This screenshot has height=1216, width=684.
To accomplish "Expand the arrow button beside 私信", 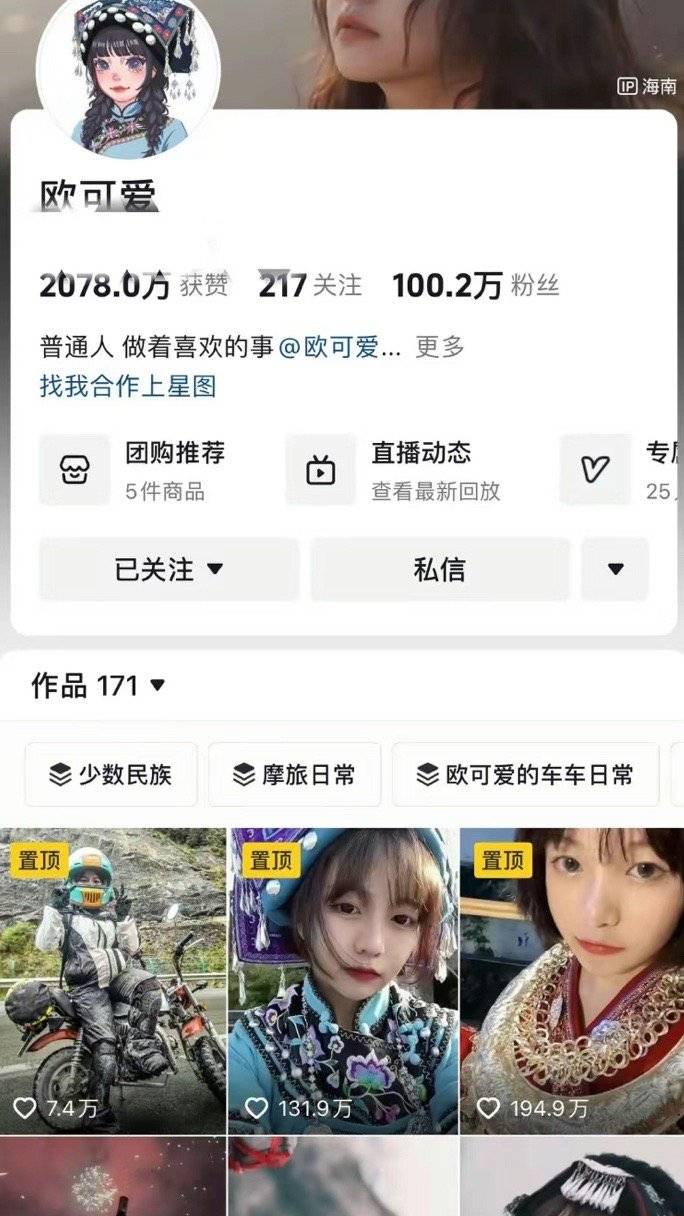I will 615,569.
